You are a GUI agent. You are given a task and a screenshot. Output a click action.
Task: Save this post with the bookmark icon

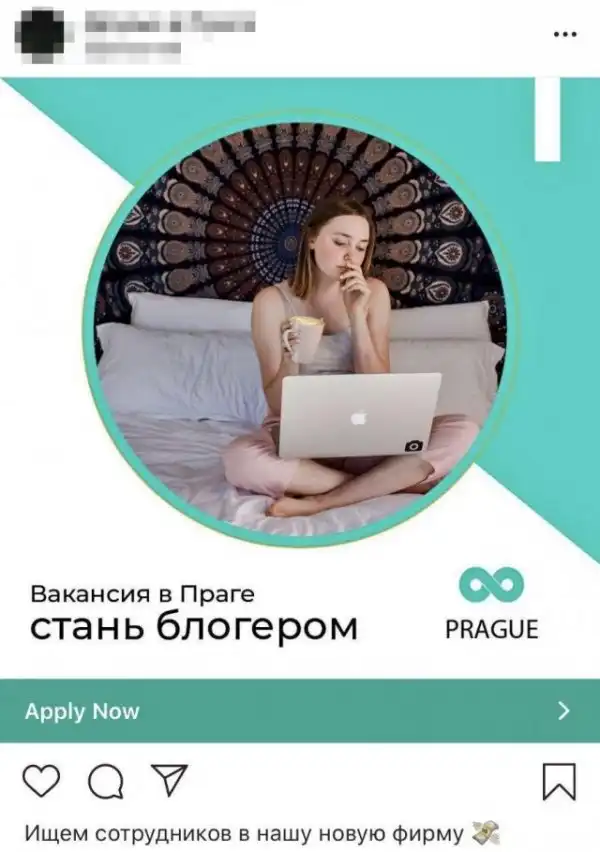coord(559,781)
